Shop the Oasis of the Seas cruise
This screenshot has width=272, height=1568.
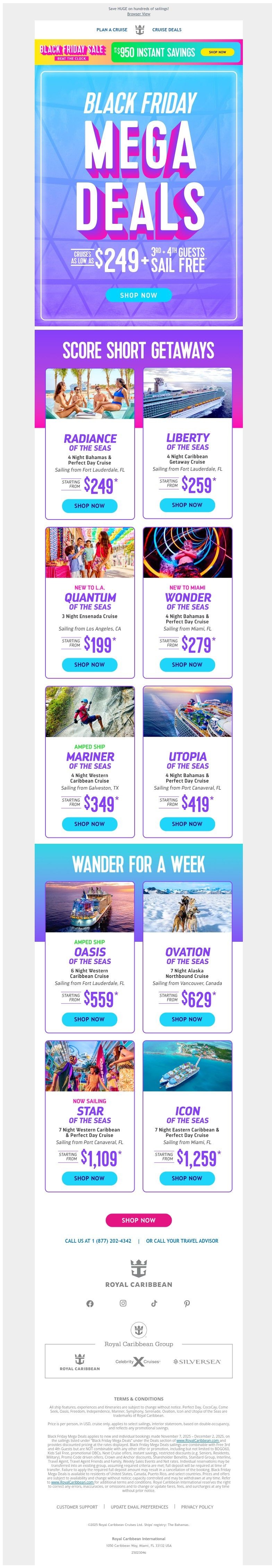coord(89,1020)
